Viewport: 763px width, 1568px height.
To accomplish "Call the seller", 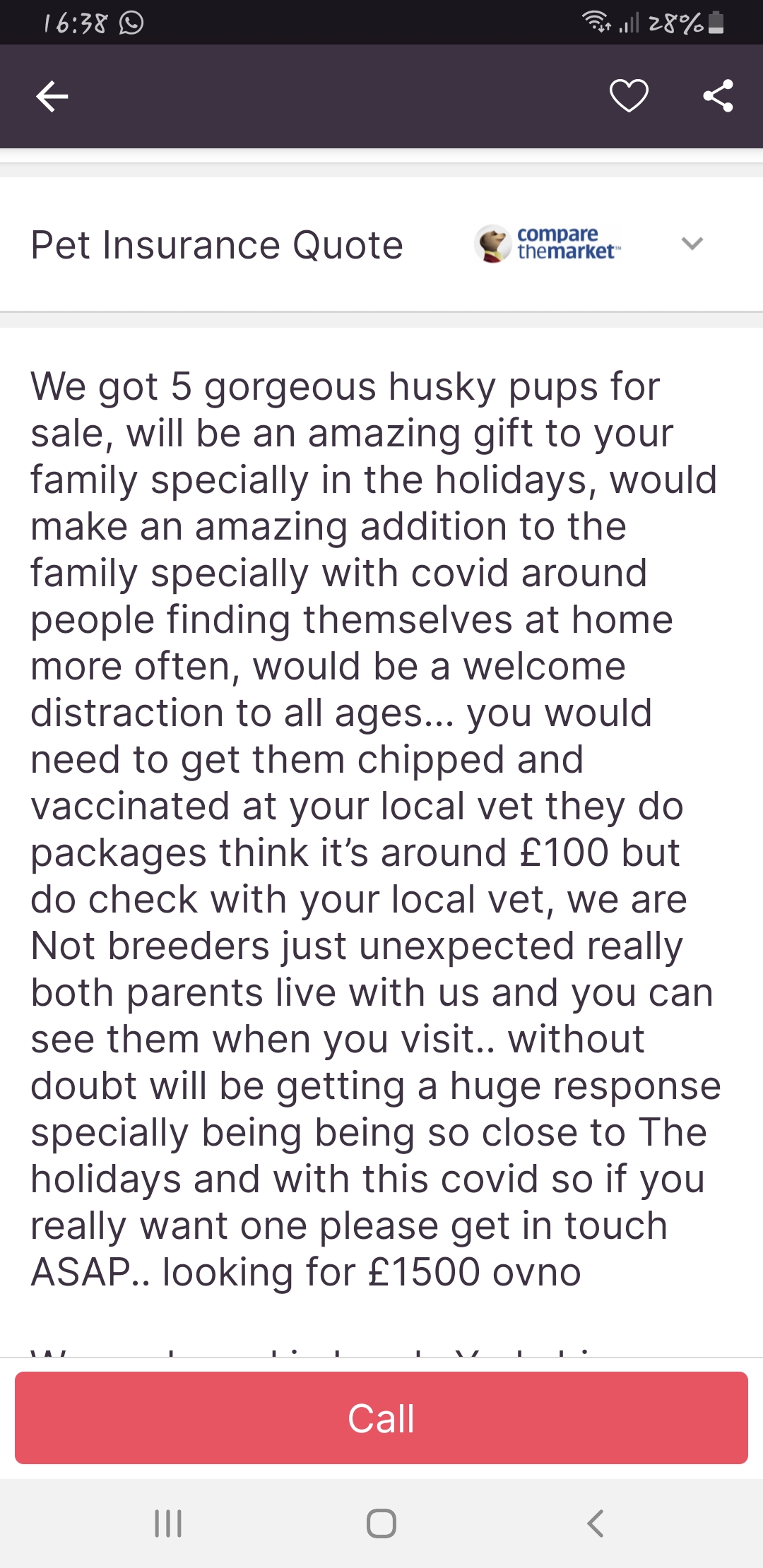I will click(x=381, y=1418).
